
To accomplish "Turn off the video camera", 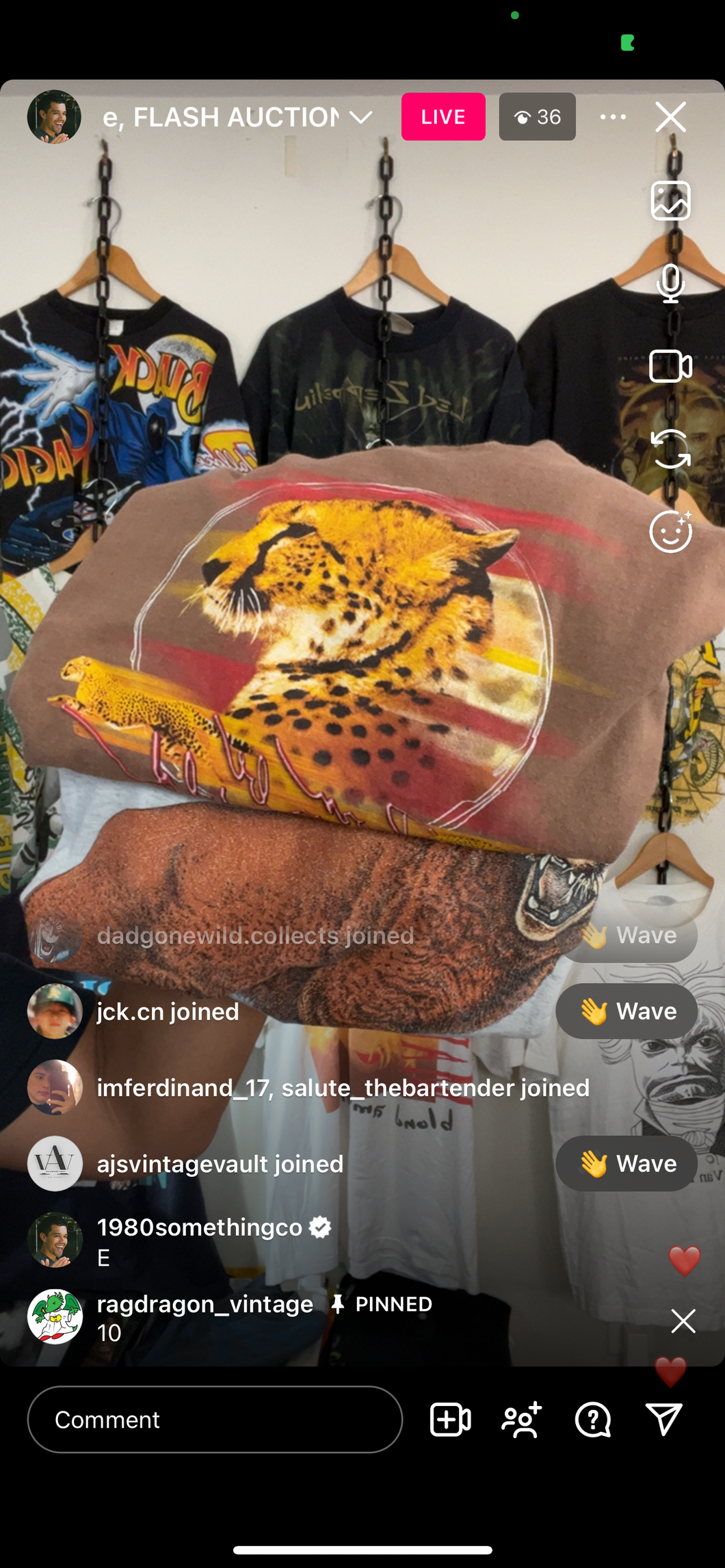I will (x=670, y=367).
